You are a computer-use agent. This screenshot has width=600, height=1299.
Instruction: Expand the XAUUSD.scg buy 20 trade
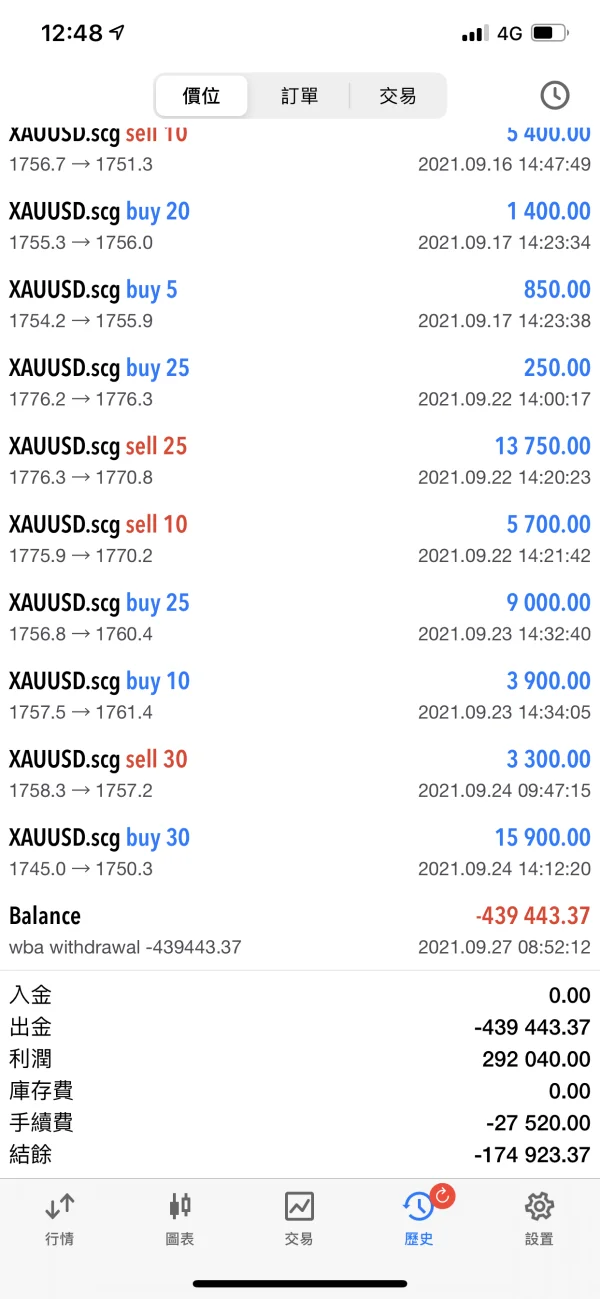pyautogui.click(x=300, y=226)
